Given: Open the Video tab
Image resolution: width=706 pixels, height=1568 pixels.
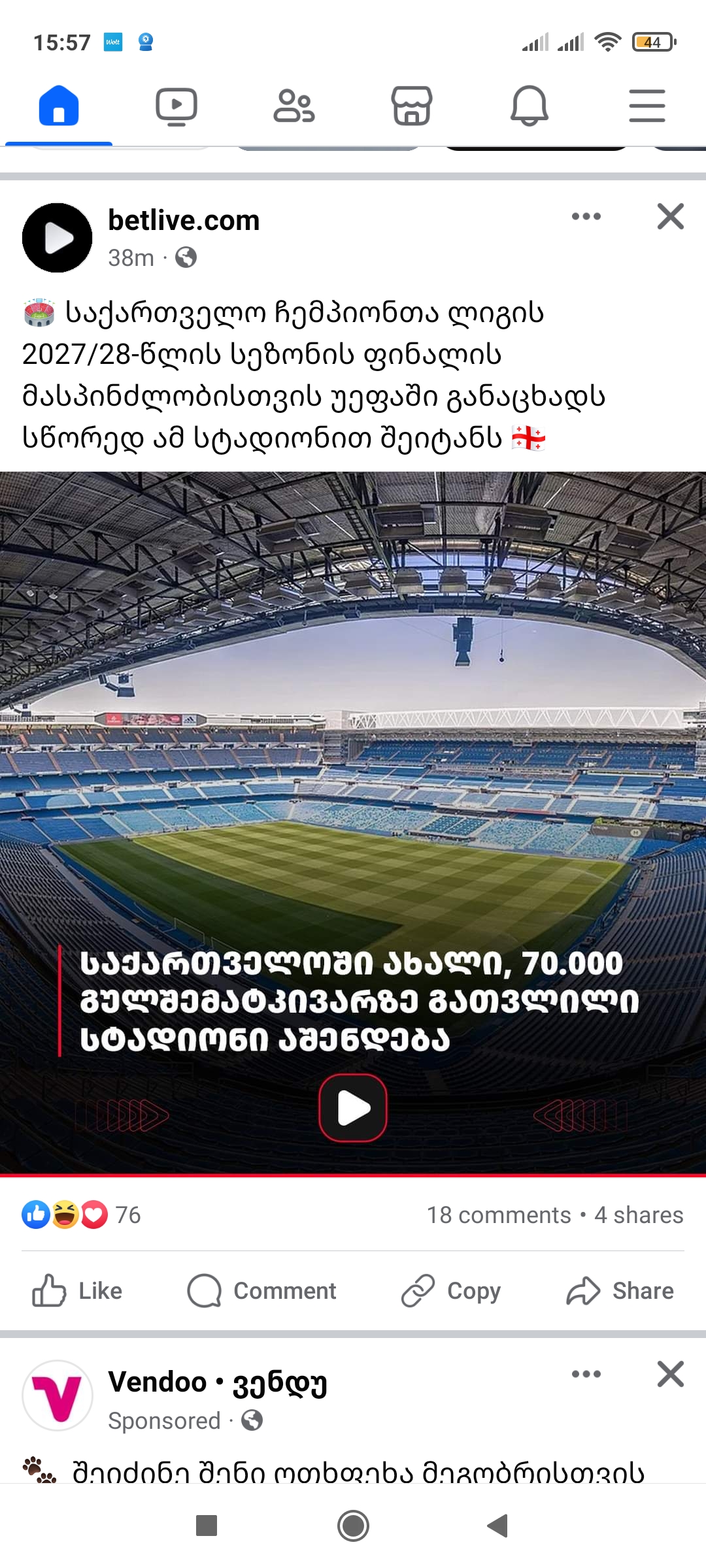Looking at the screenshot, I should (176, 106).
